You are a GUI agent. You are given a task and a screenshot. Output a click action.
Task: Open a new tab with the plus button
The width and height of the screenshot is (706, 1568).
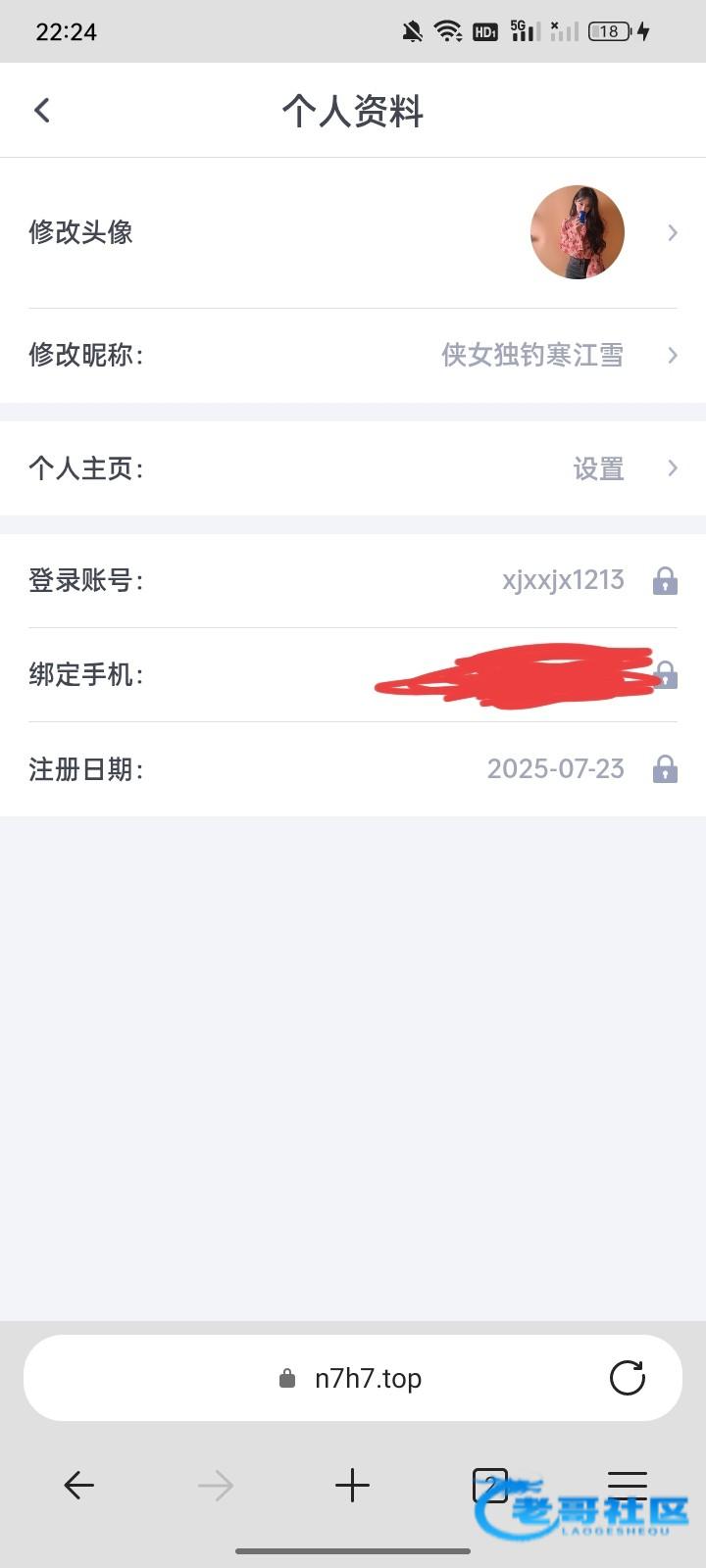352,1486
